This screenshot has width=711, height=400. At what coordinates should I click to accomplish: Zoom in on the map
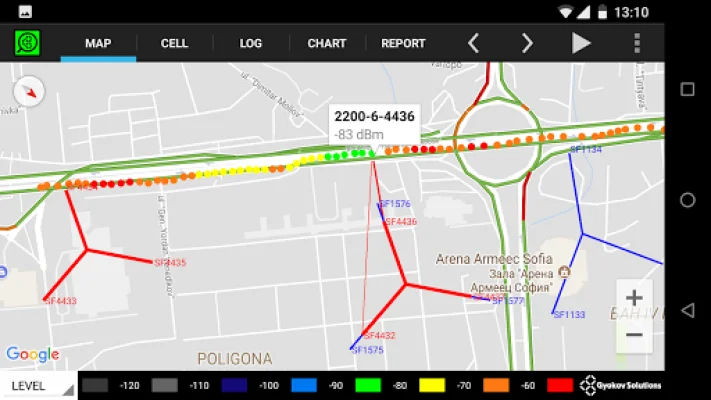pos(633,298)
